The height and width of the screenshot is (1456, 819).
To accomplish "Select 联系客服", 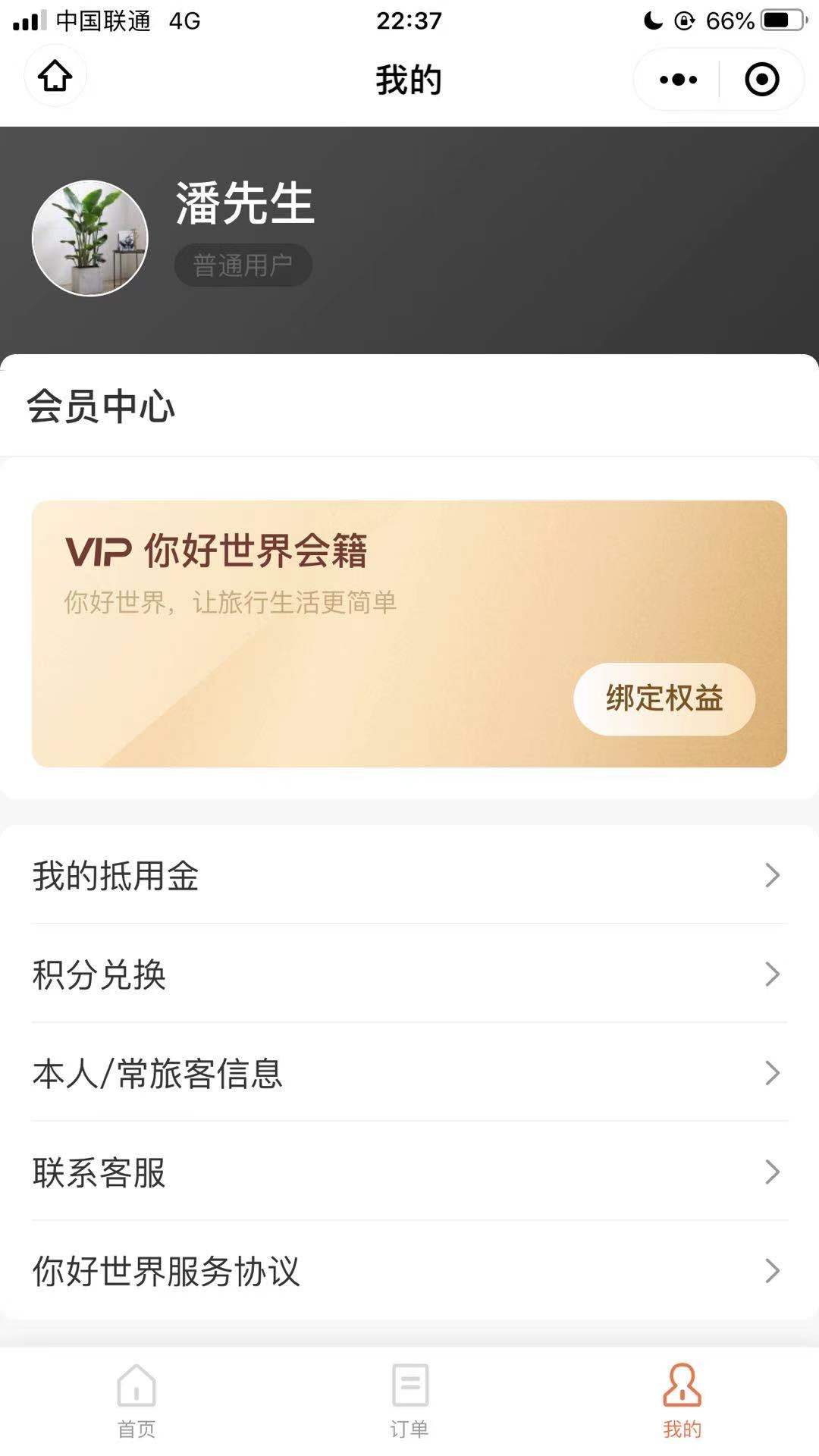I will pyautogui.click(x=409, y=1172).
